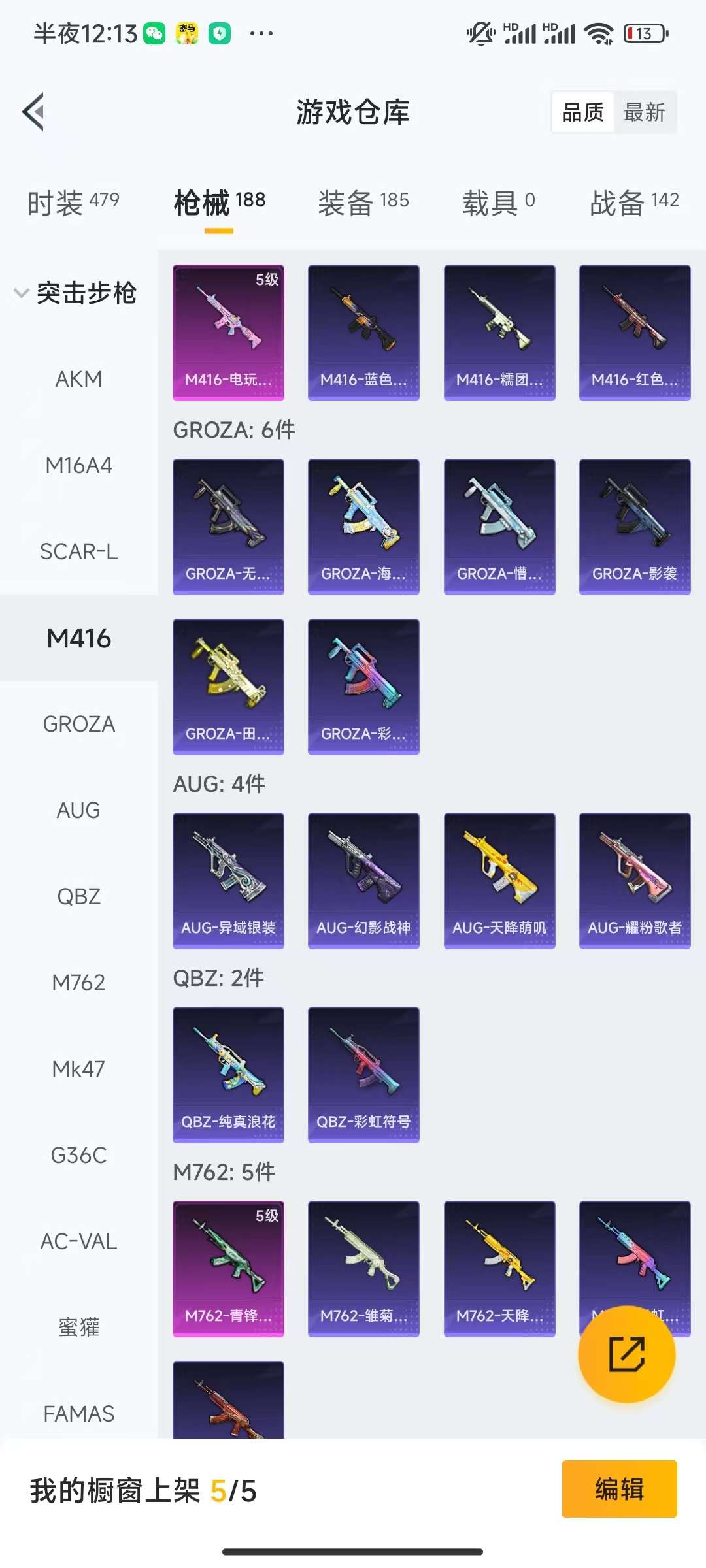Switch to the 装备 tab

click(363, 202)
